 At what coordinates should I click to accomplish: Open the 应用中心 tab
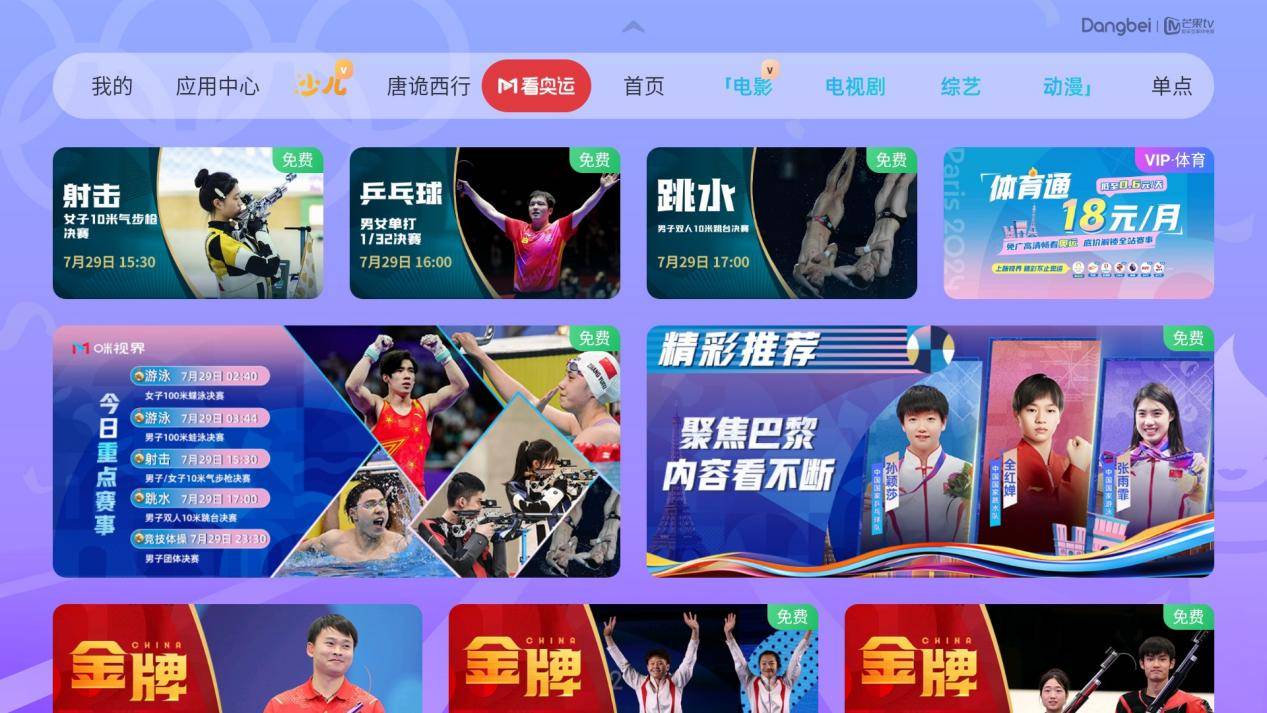tap(217, 86)
